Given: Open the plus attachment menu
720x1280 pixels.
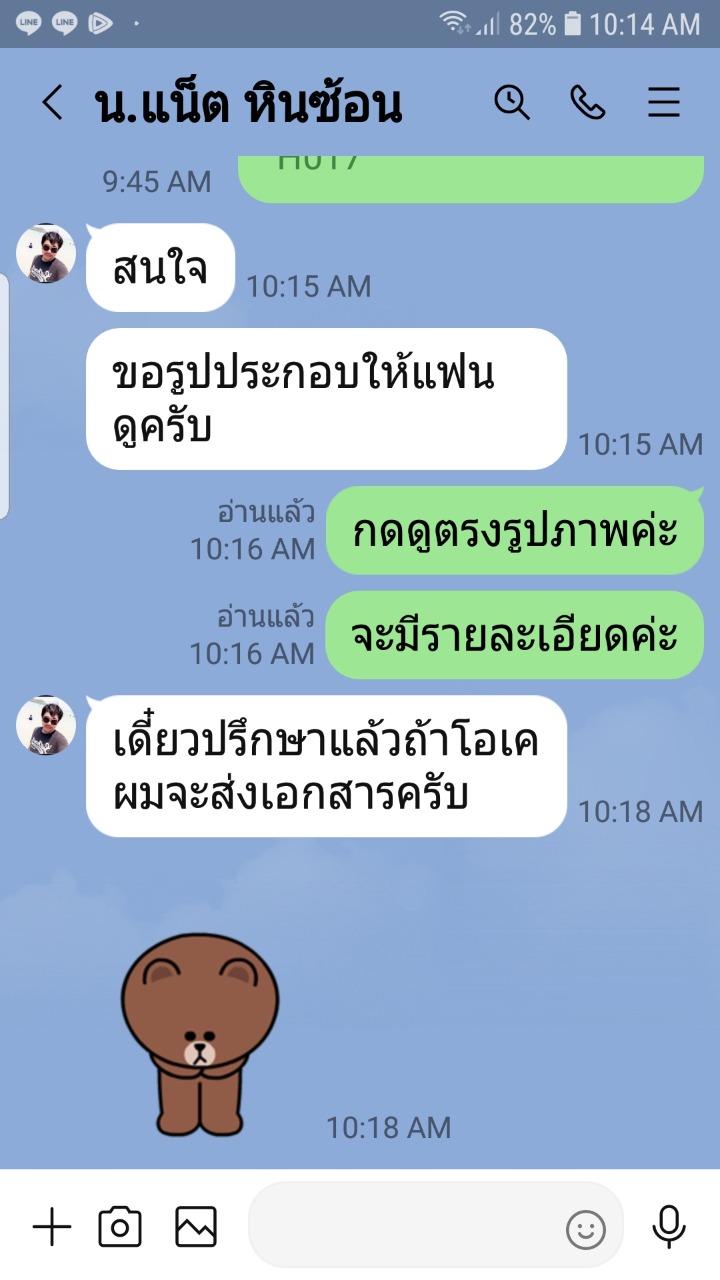Looking at the screenshot, I should [x=52, y=1226].
